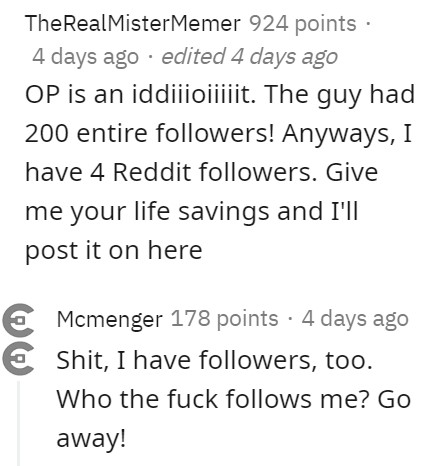This screenshot has height=466, width=432.
Task: Open TheRealMisterMemer's profile
Action: 132,23
